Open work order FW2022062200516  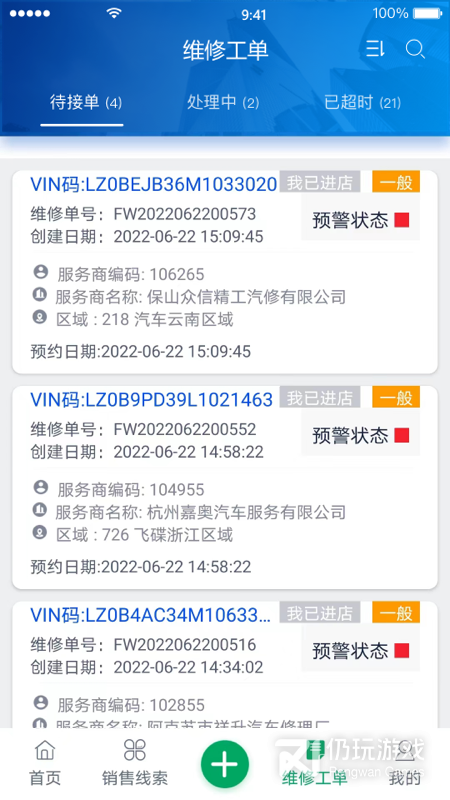(x=225, y=665)
